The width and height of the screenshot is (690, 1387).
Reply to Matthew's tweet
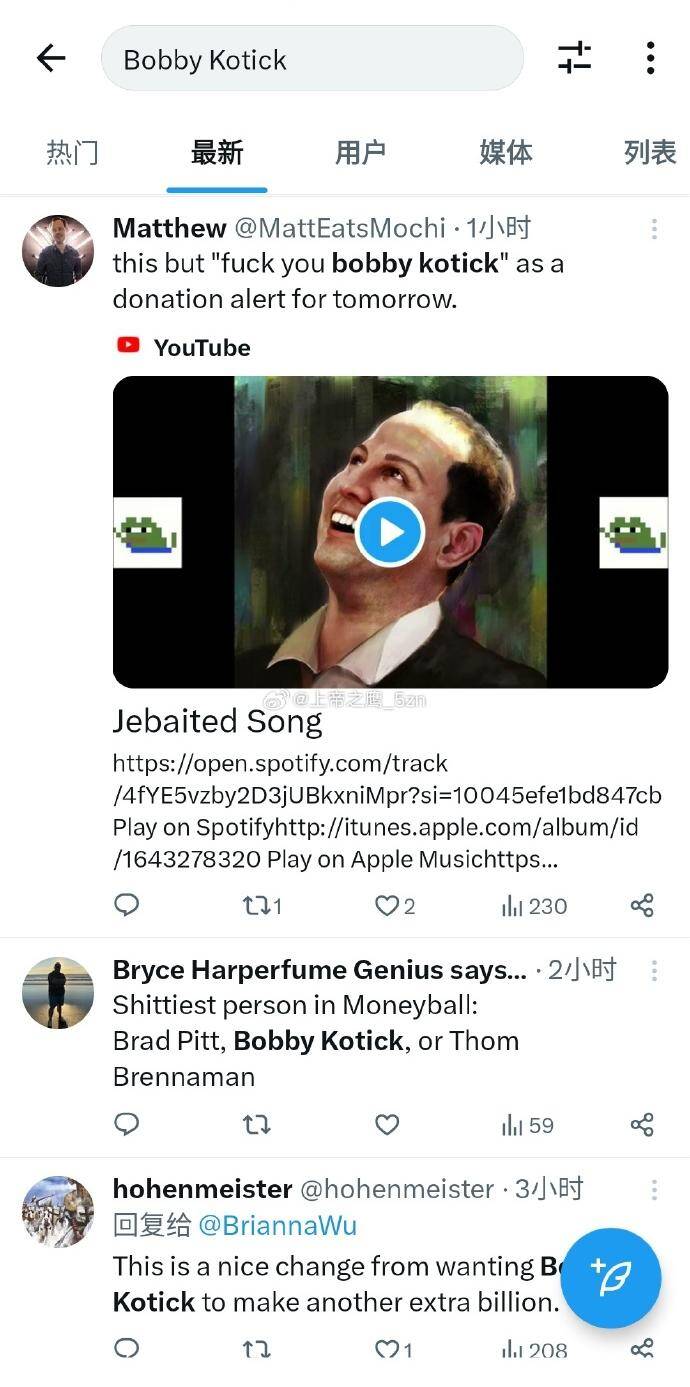pyautogui.click(x=127, y=906)
